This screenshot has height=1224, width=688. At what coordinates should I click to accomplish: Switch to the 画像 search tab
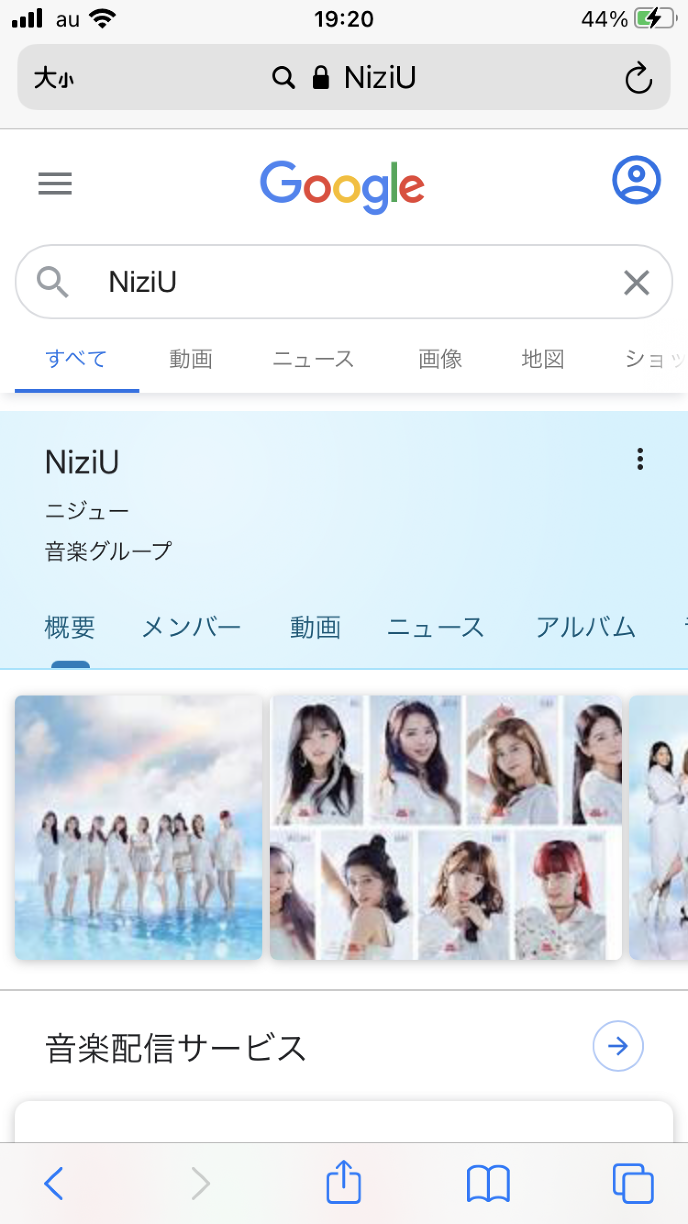[440, 359]
